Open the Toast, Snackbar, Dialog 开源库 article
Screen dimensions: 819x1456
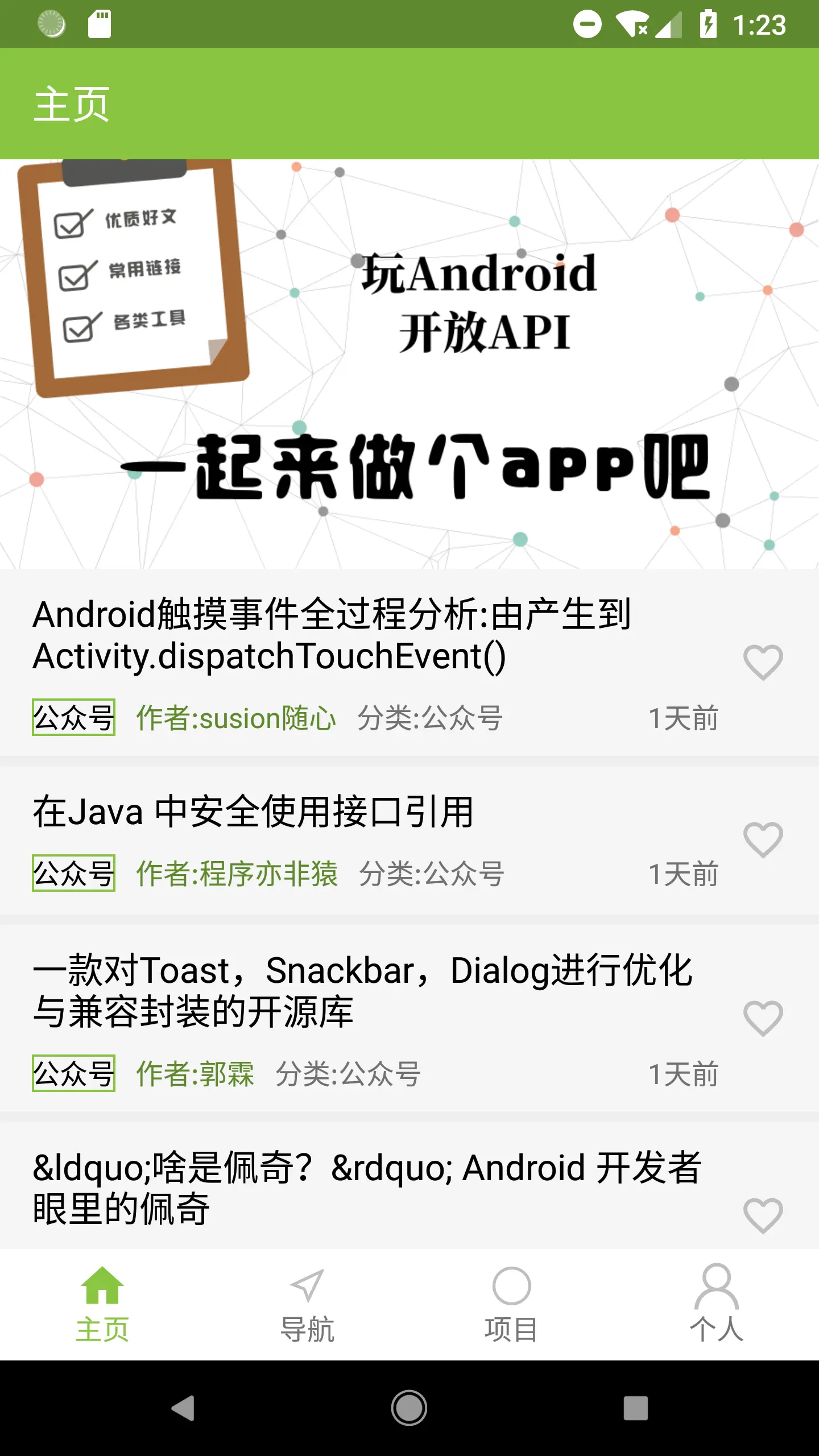point(362,991)
